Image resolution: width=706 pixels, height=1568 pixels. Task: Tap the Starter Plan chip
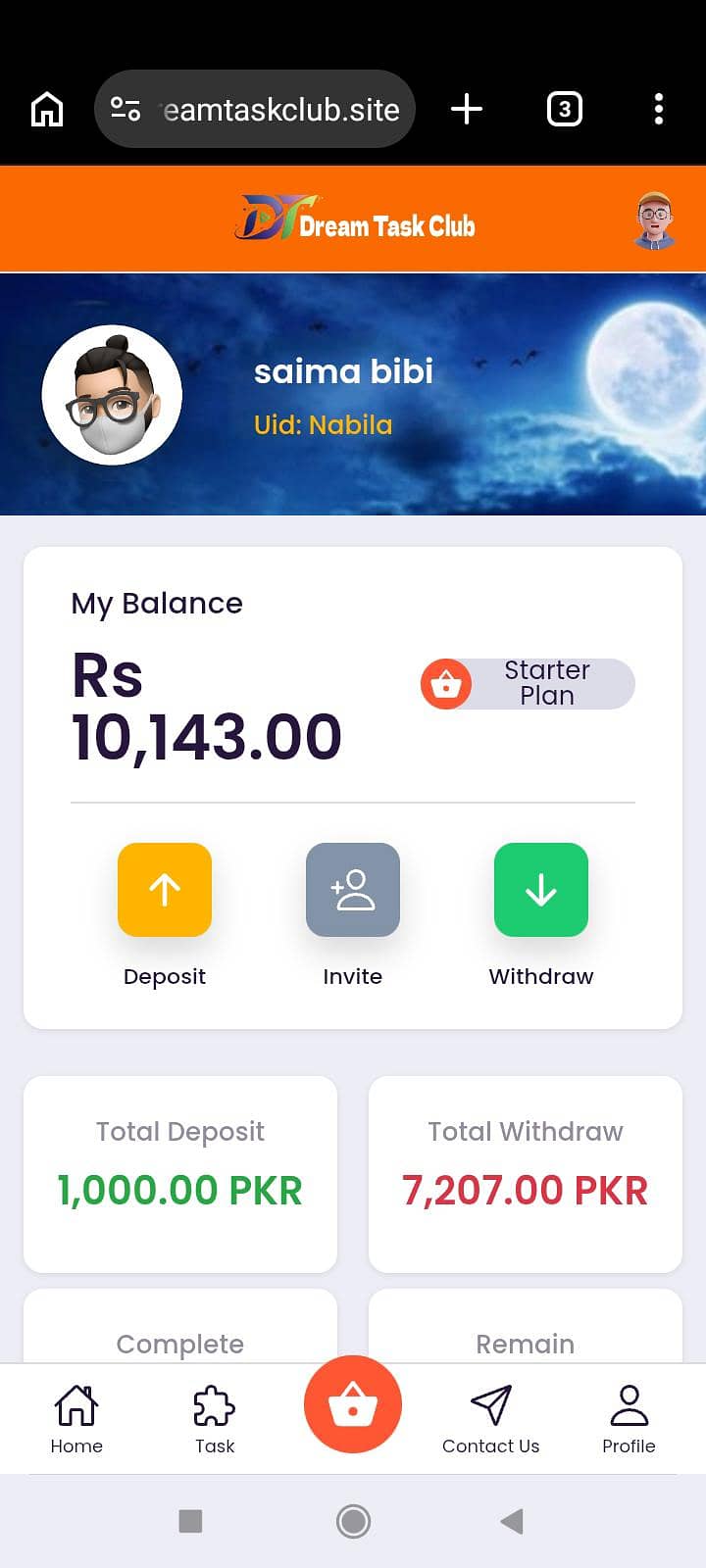(528, 683)
